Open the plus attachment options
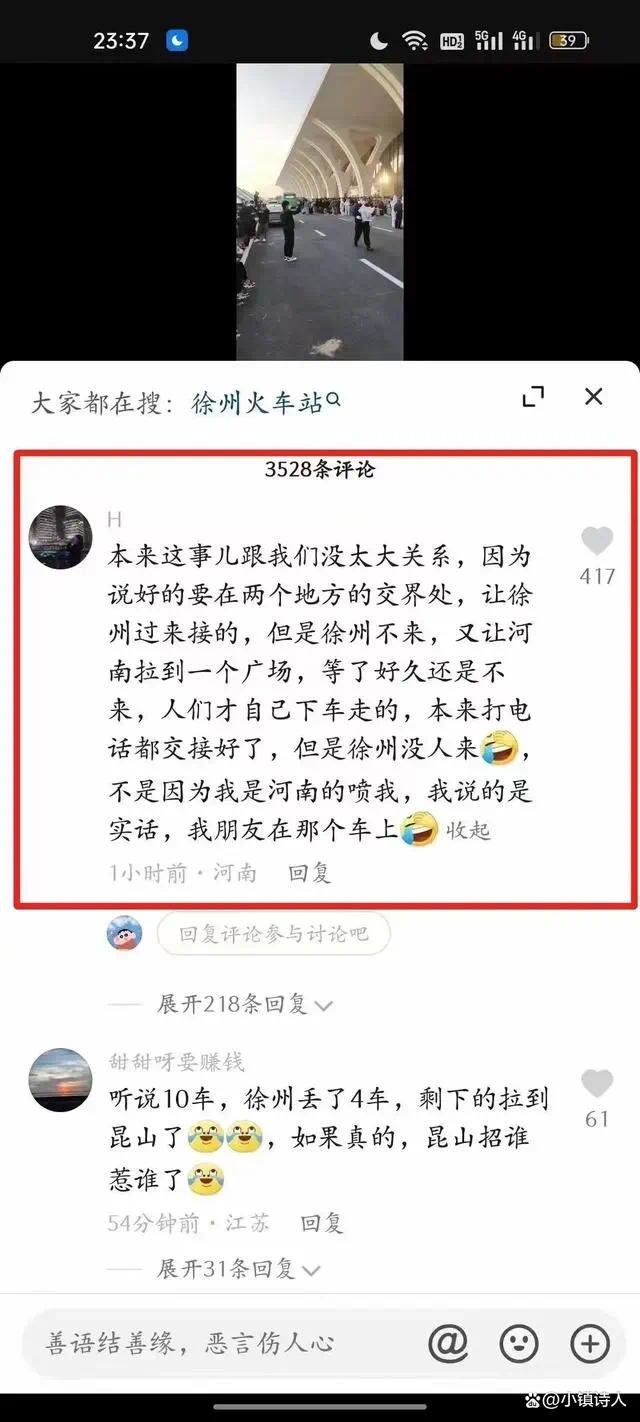Screen dimensions: 640x1422 pyautogui.click(x=590, y=1343)
